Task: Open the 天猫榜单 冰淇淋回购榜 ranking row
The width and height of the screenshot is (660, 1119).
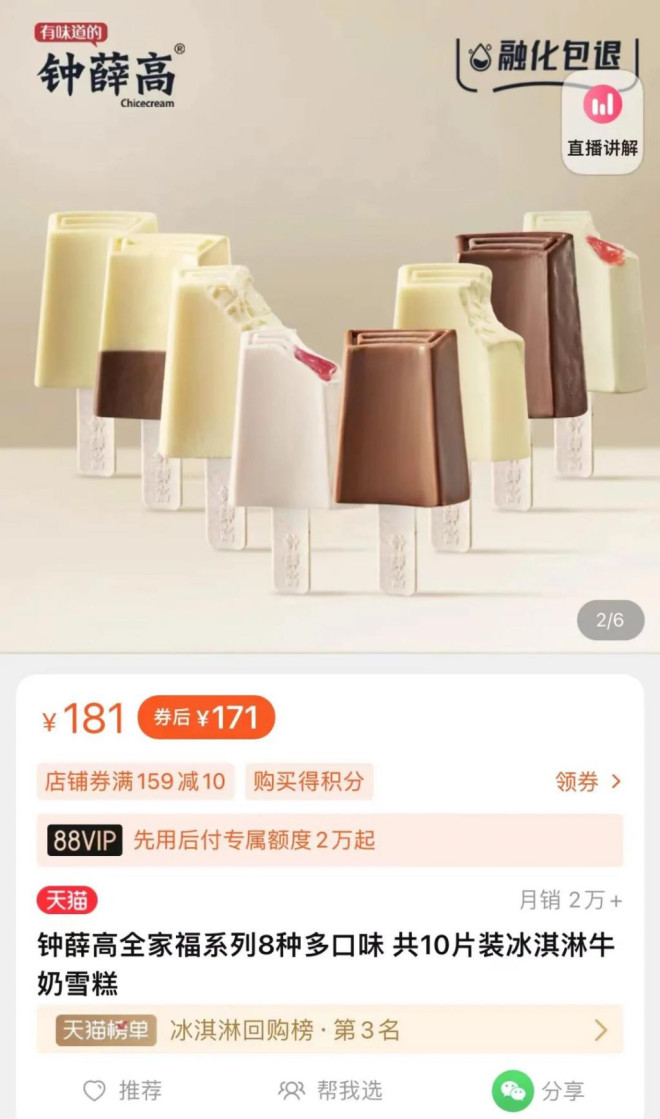Action: point(330,1030)
